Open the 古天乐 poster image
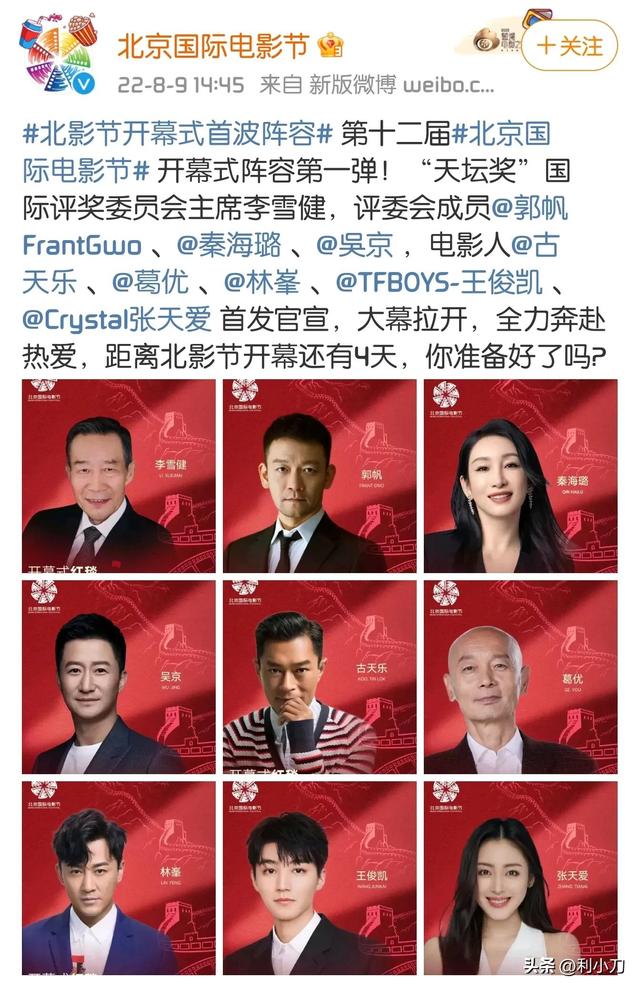Viewport: 640px width, 989px height. point(318,676)
